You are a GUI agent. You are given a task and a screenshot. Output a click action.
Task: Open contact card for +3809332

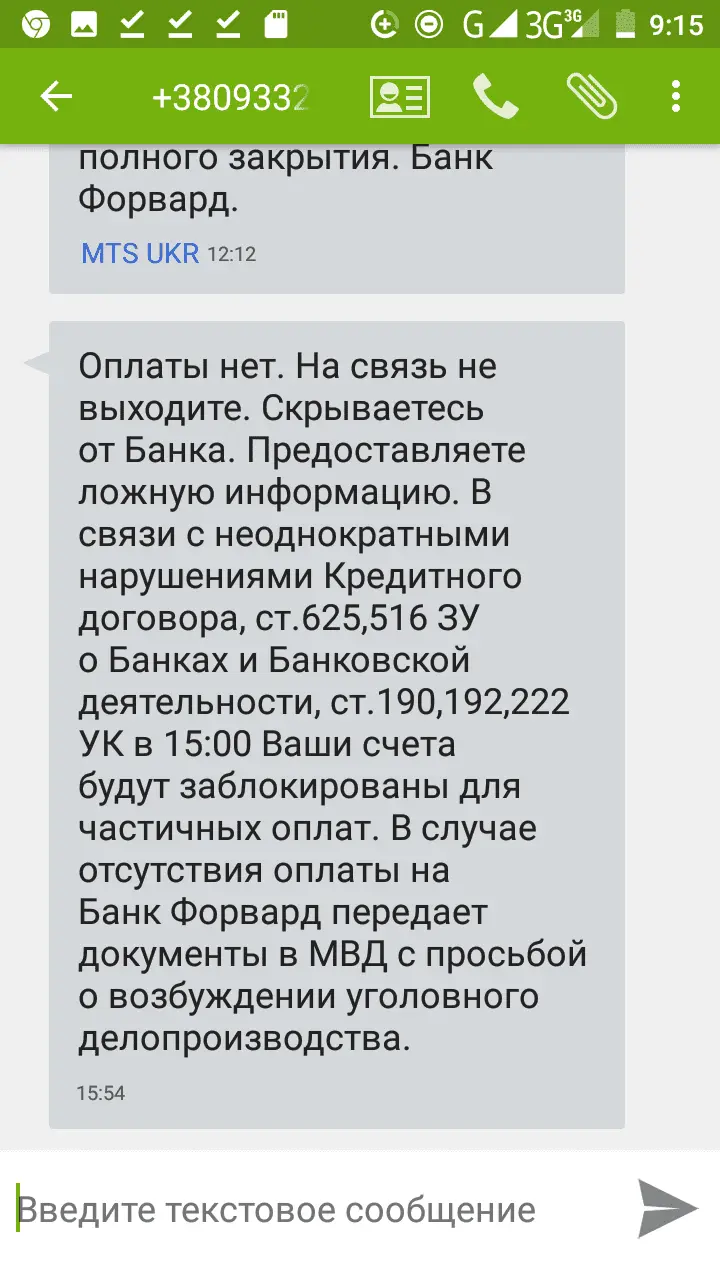pos(399,97)
